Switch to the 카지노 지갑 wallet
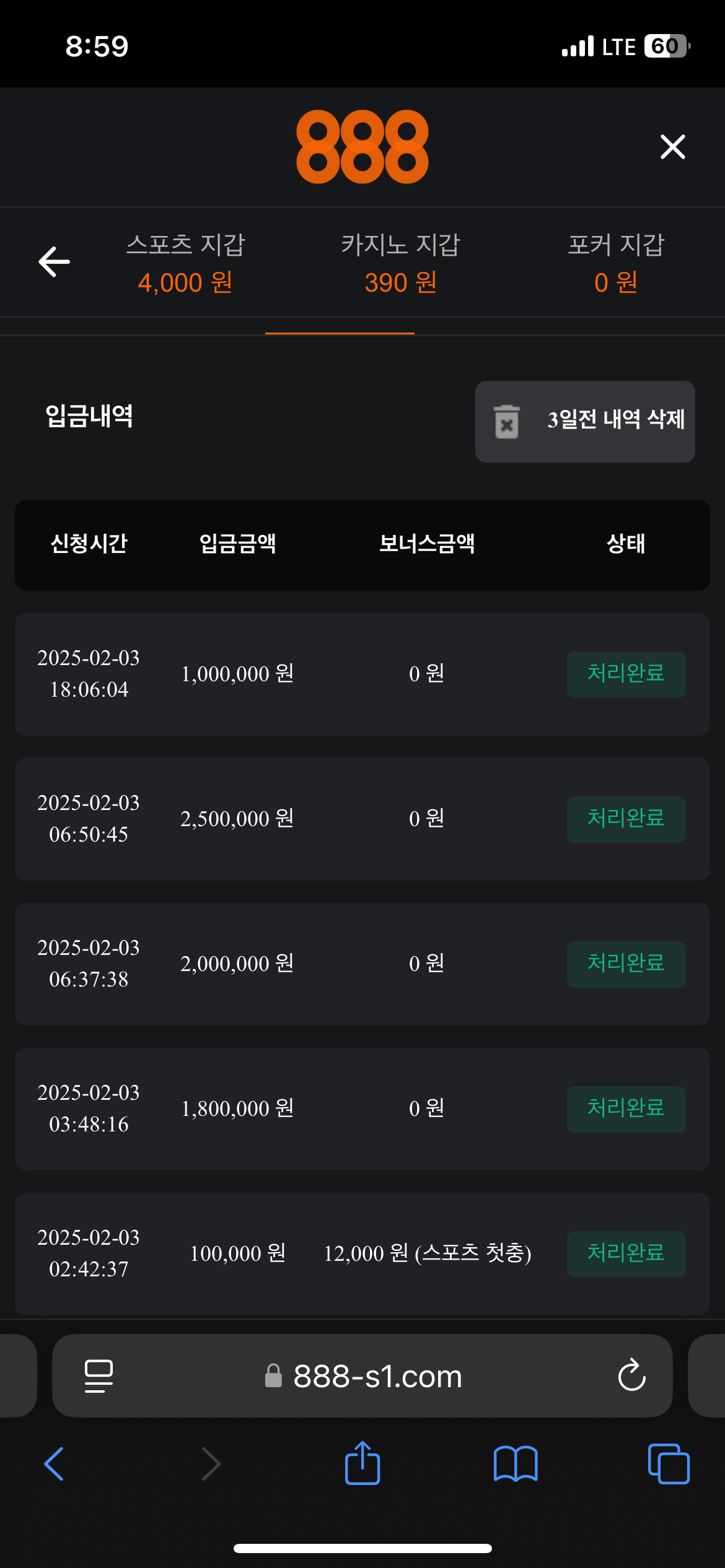 click(x=400, y=263)
